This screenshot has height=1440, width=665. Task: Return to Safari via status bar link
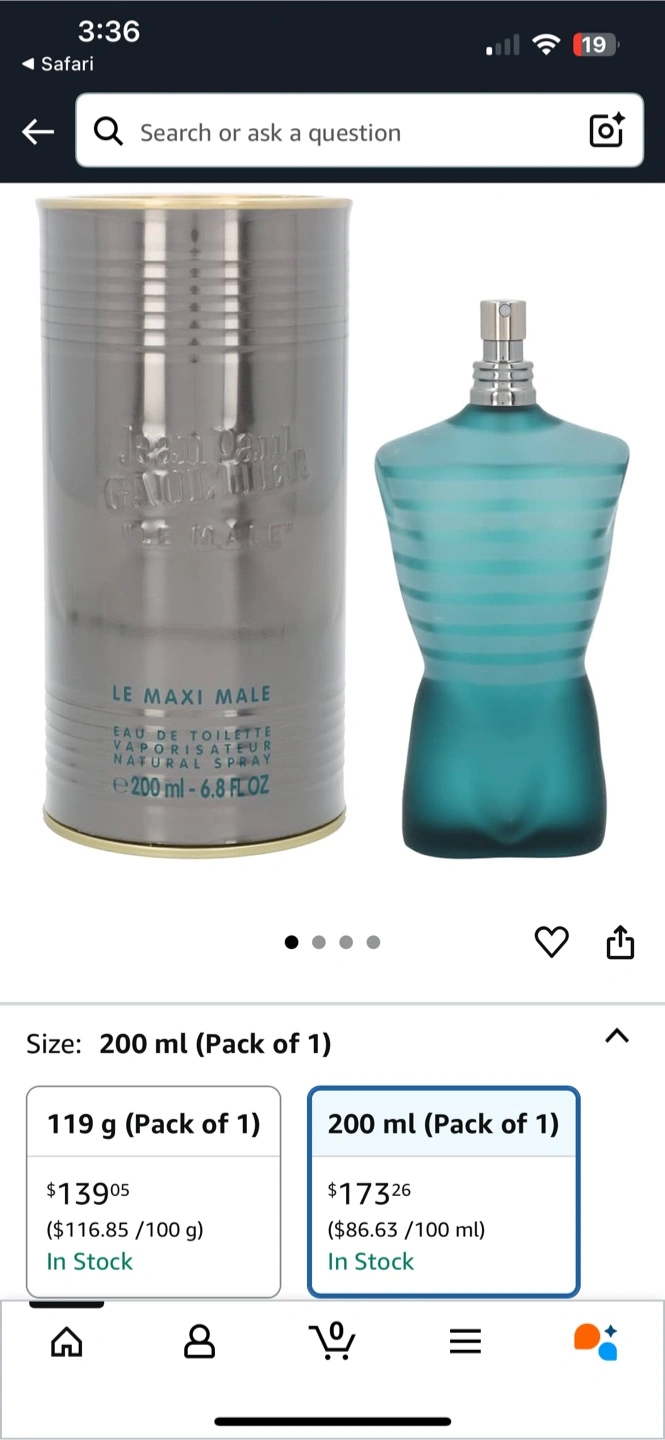[x=58, y=64]
